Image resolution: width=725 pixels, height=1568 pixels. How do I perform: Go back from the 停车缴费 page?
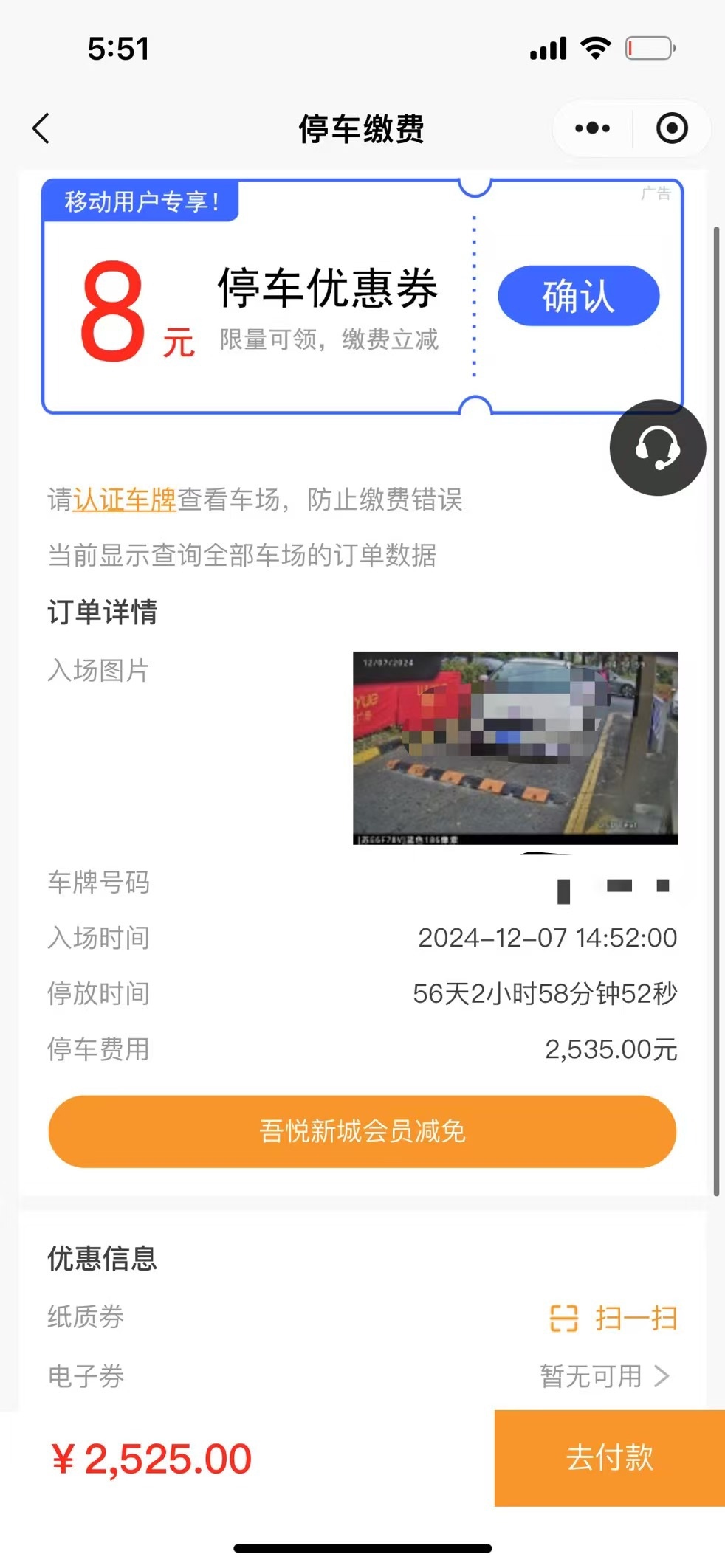[41, 128]
